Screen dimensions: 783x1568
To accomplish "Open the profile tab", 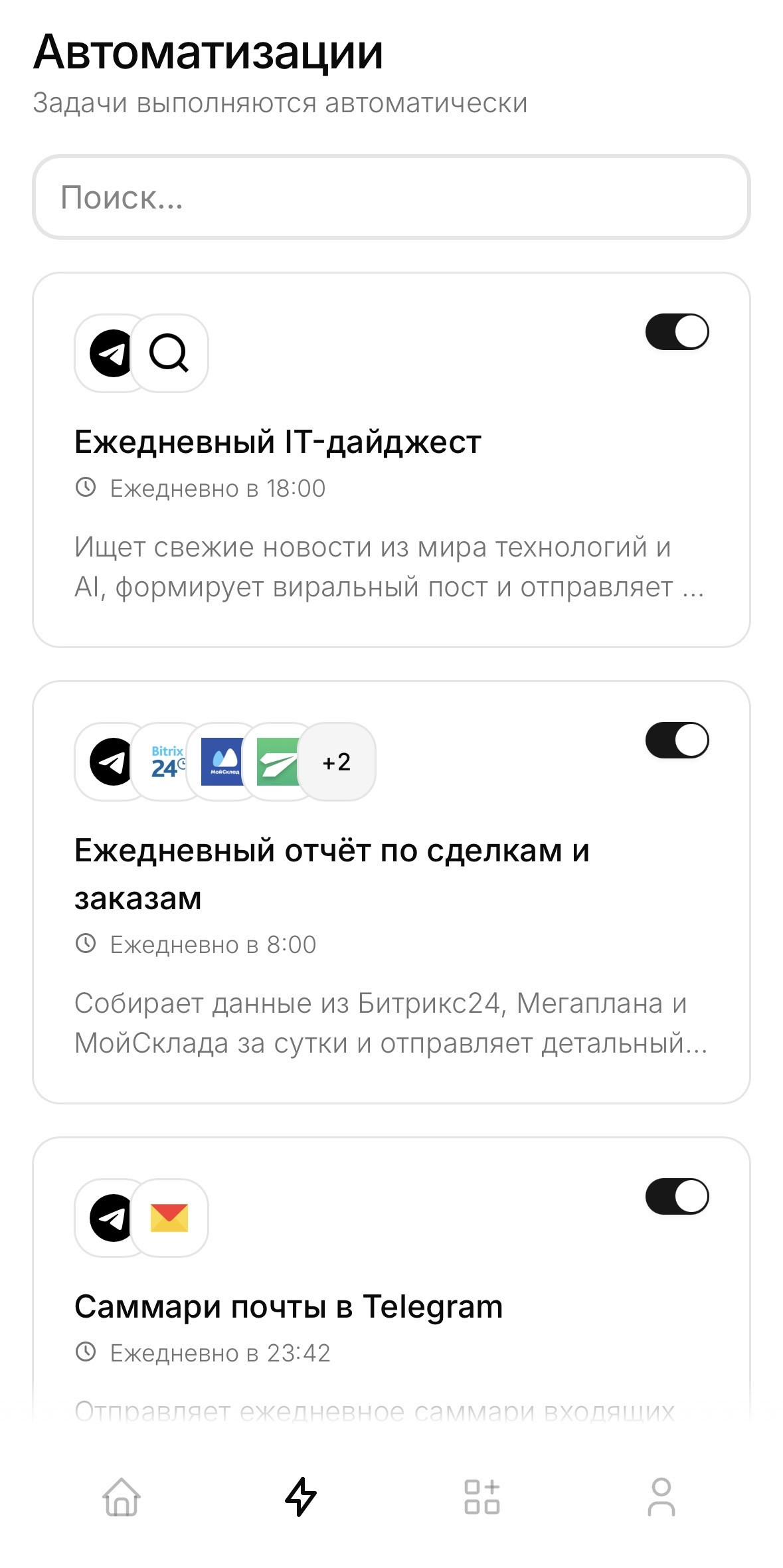I will (661, 1497).
